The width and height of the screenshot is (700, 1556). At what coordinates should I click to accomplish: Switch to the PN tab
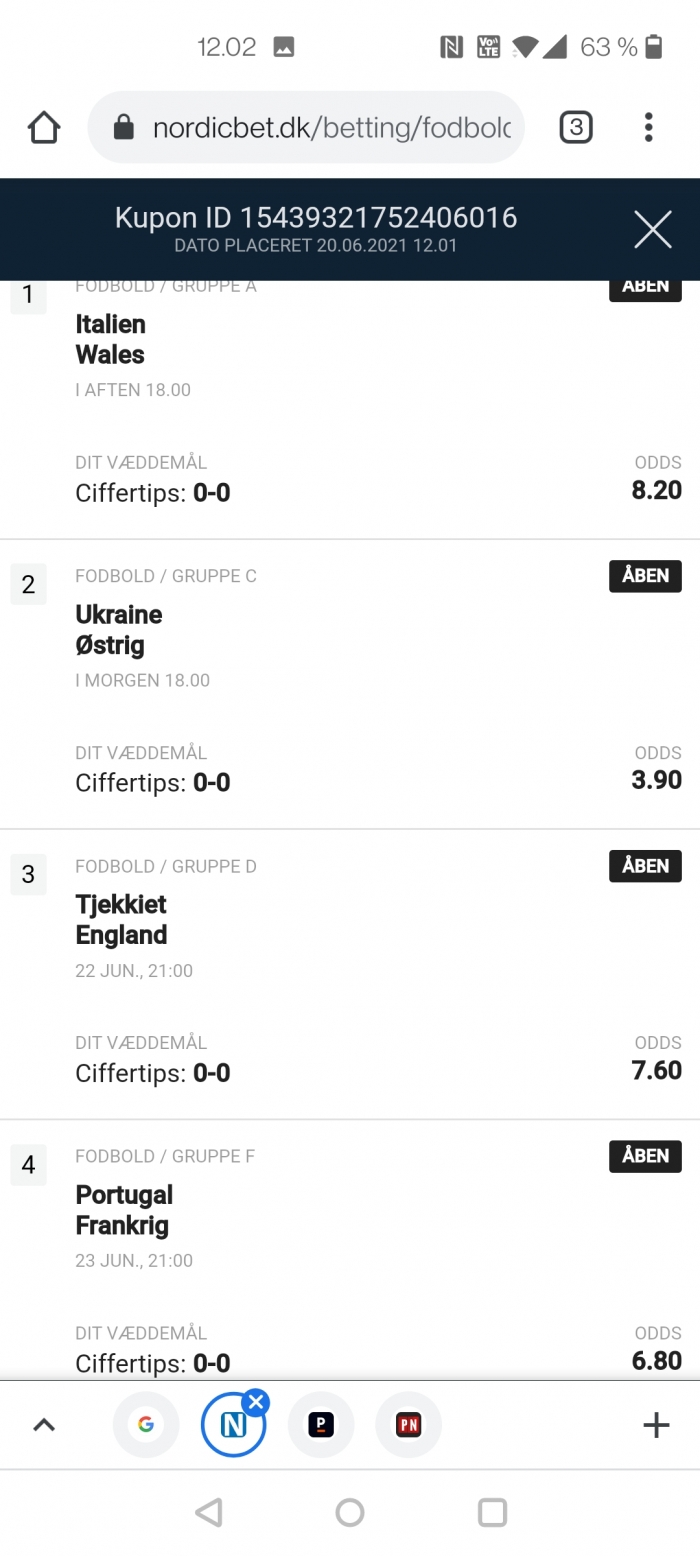[x=408, y=1424]
